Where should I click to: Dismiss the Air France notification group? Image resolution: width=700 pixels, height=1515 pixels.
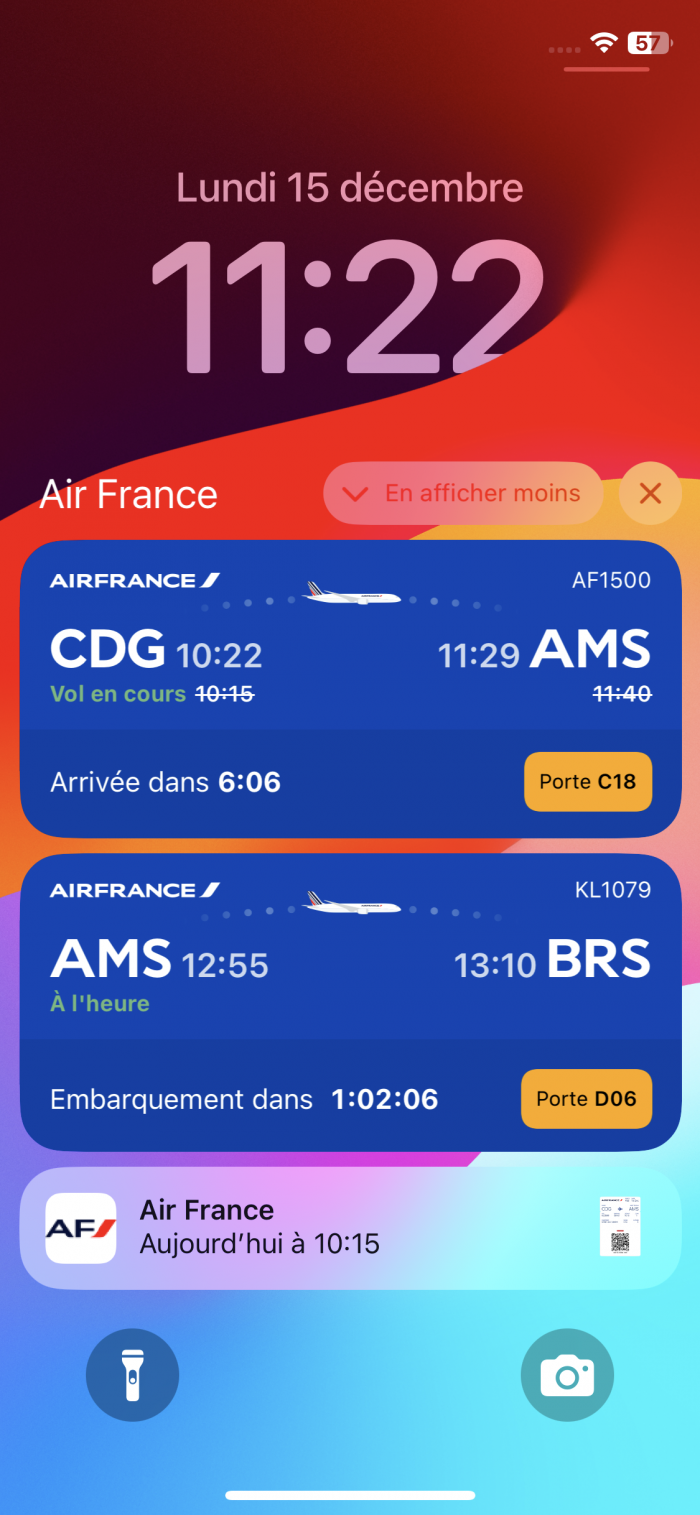tap(650, 494)
